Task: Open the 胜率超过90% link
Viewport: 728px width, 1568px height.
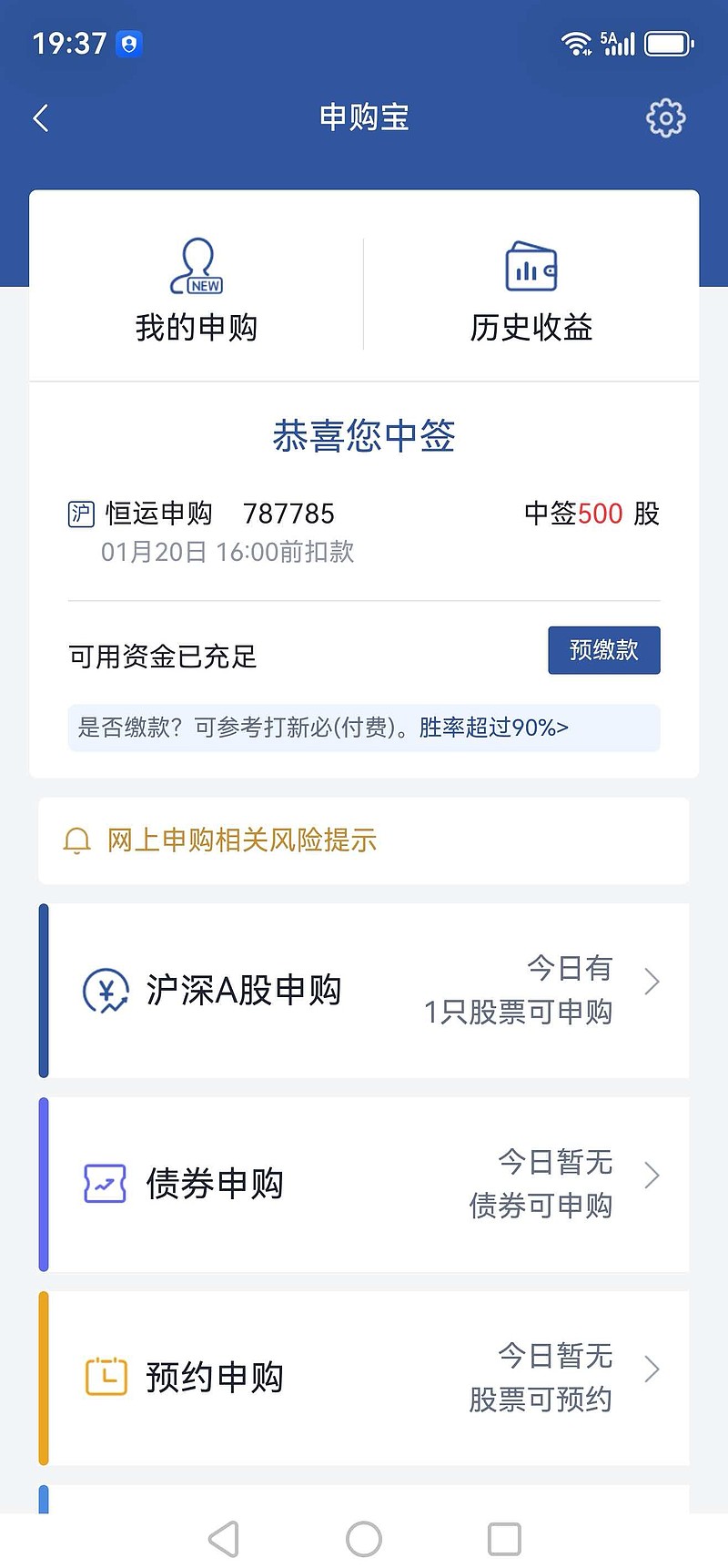Action: pos(491,728)
